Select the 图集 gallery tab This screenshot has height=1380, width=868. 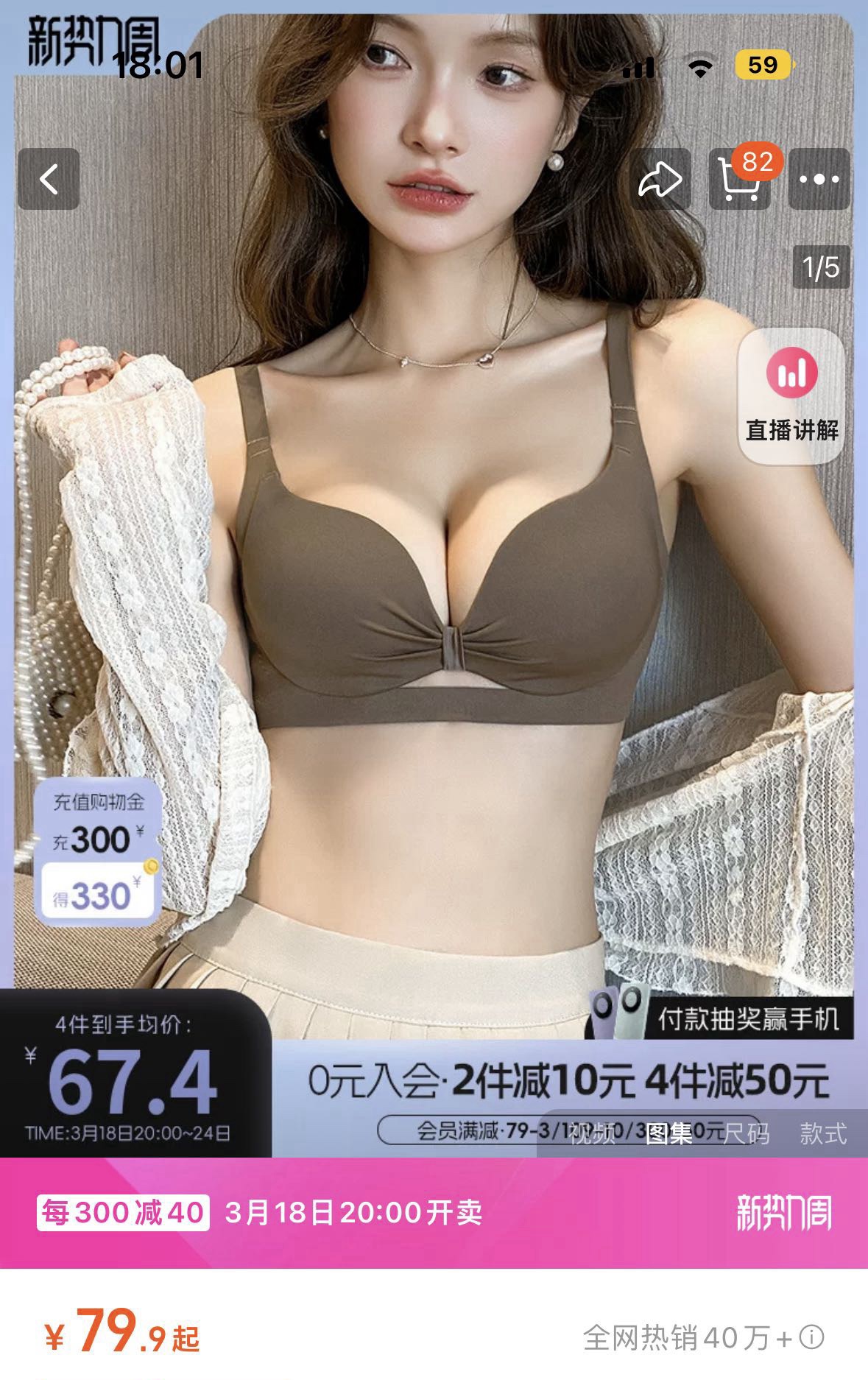[x=669, y=1134]
